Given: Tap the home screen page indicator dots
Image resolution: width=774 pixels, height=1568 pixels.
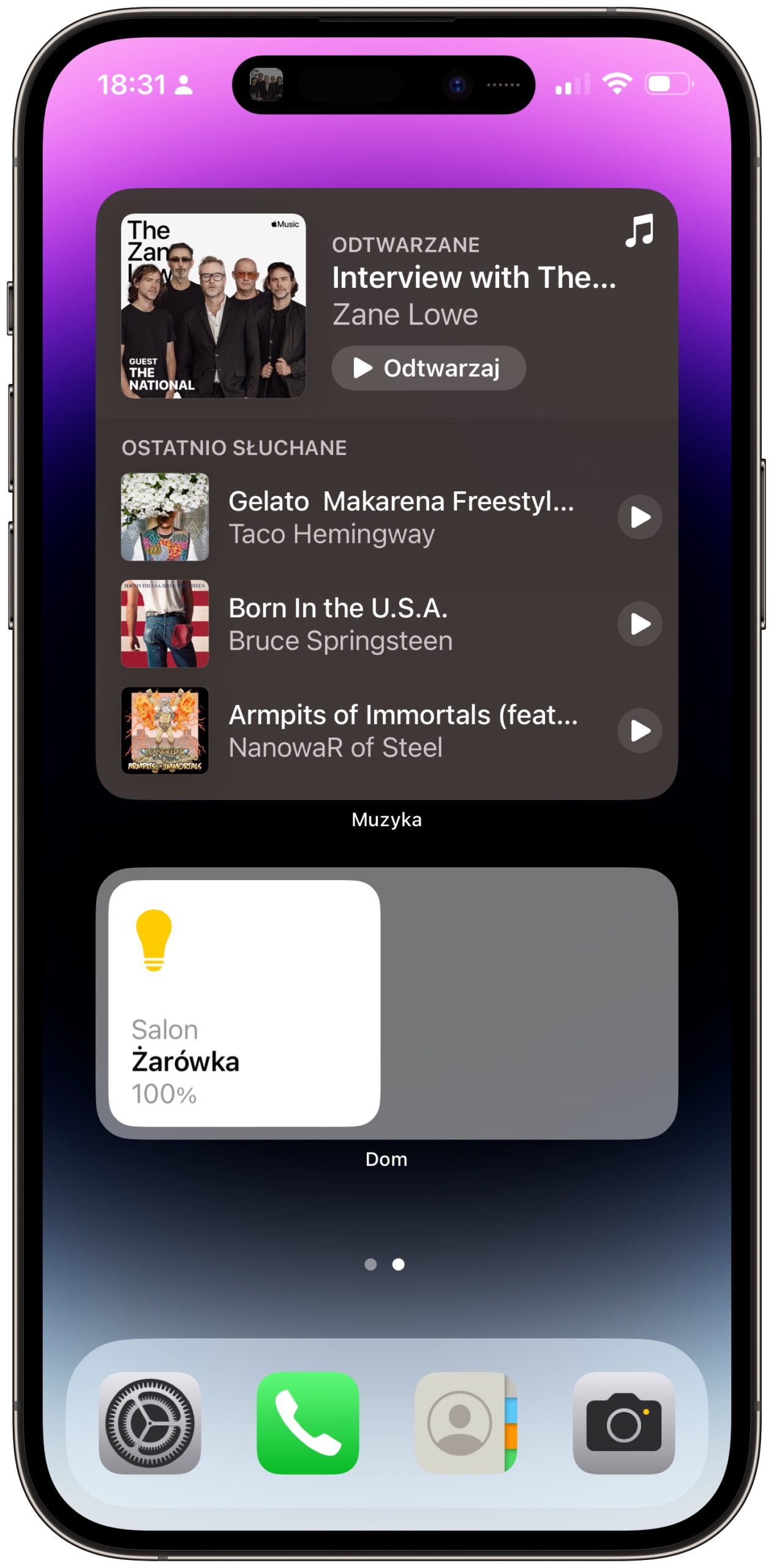Looking at the screenshot, I should coord(385,1264).
